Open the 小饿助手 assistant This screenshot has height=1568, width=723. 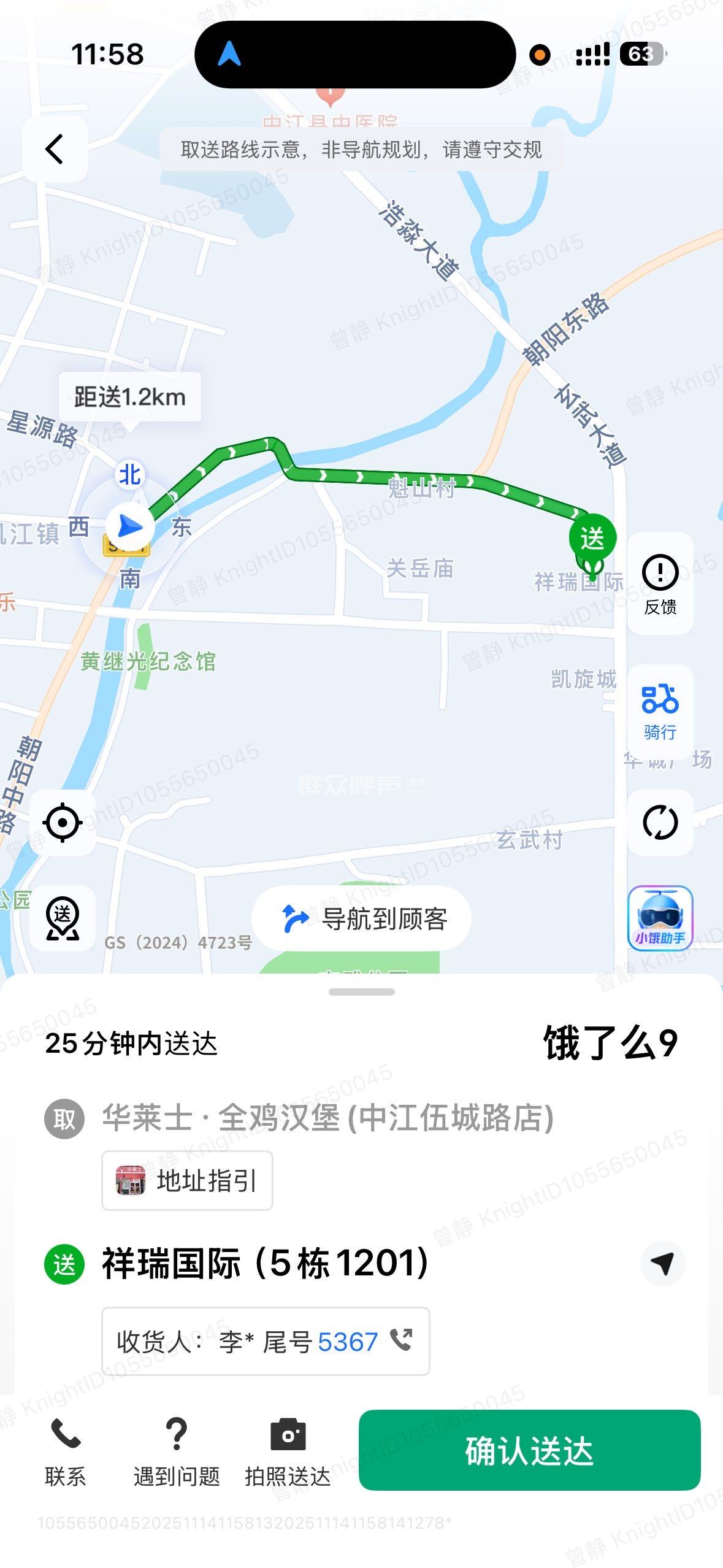coord(660,918)
